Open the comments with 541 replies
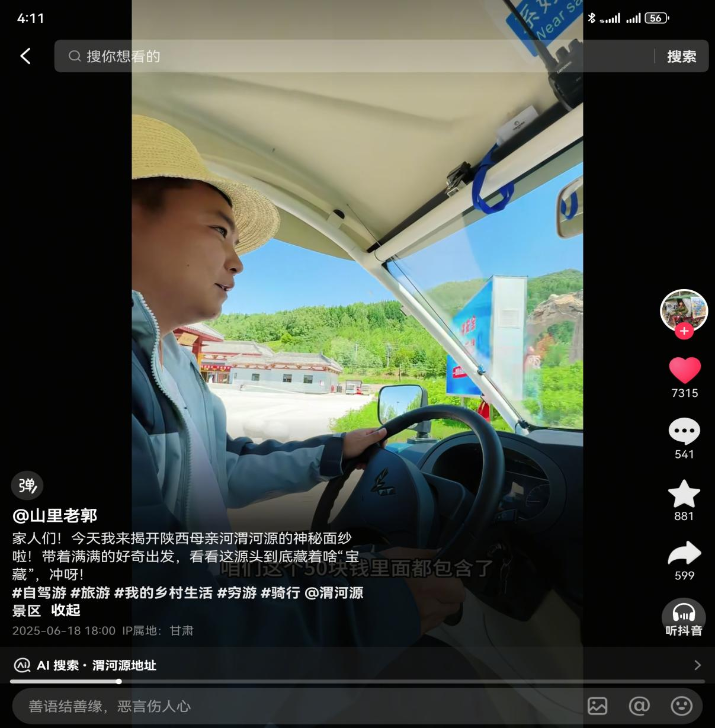 tap(684, 432)
